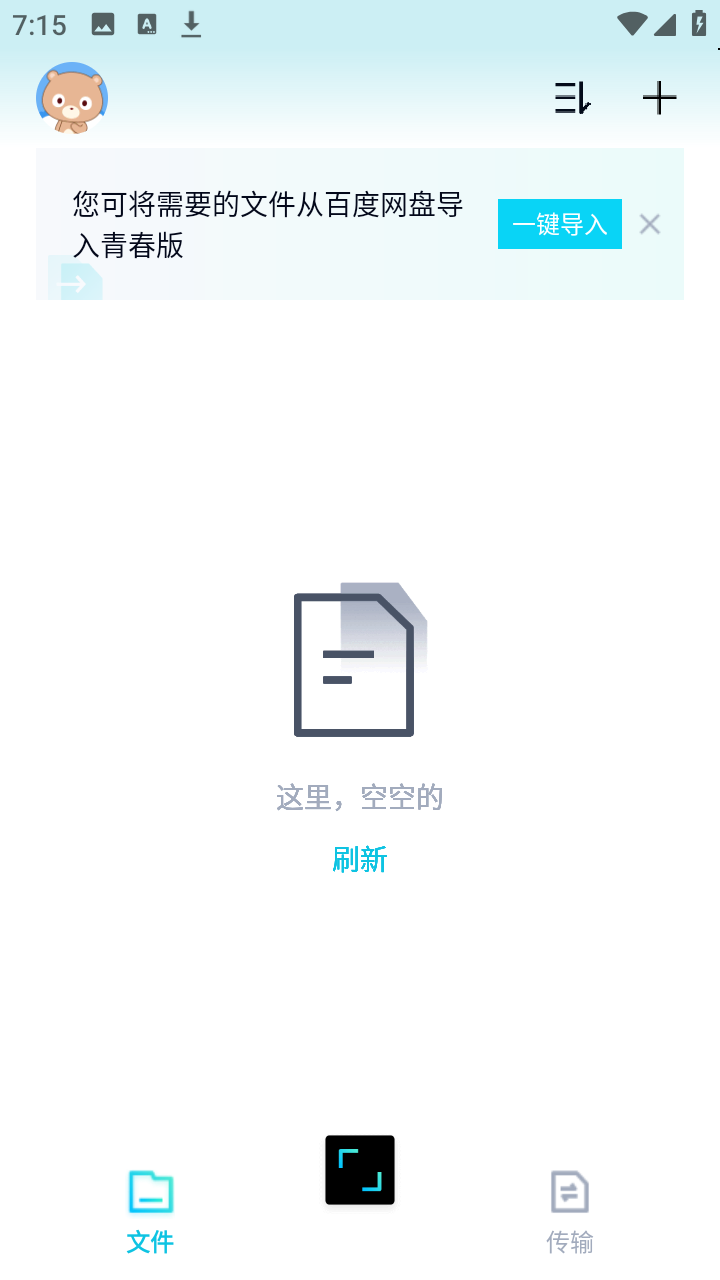Tap the plus icon to add files
Viewport: 720px width, 1280px height.
pyautogui.click(x=659, y=98)
